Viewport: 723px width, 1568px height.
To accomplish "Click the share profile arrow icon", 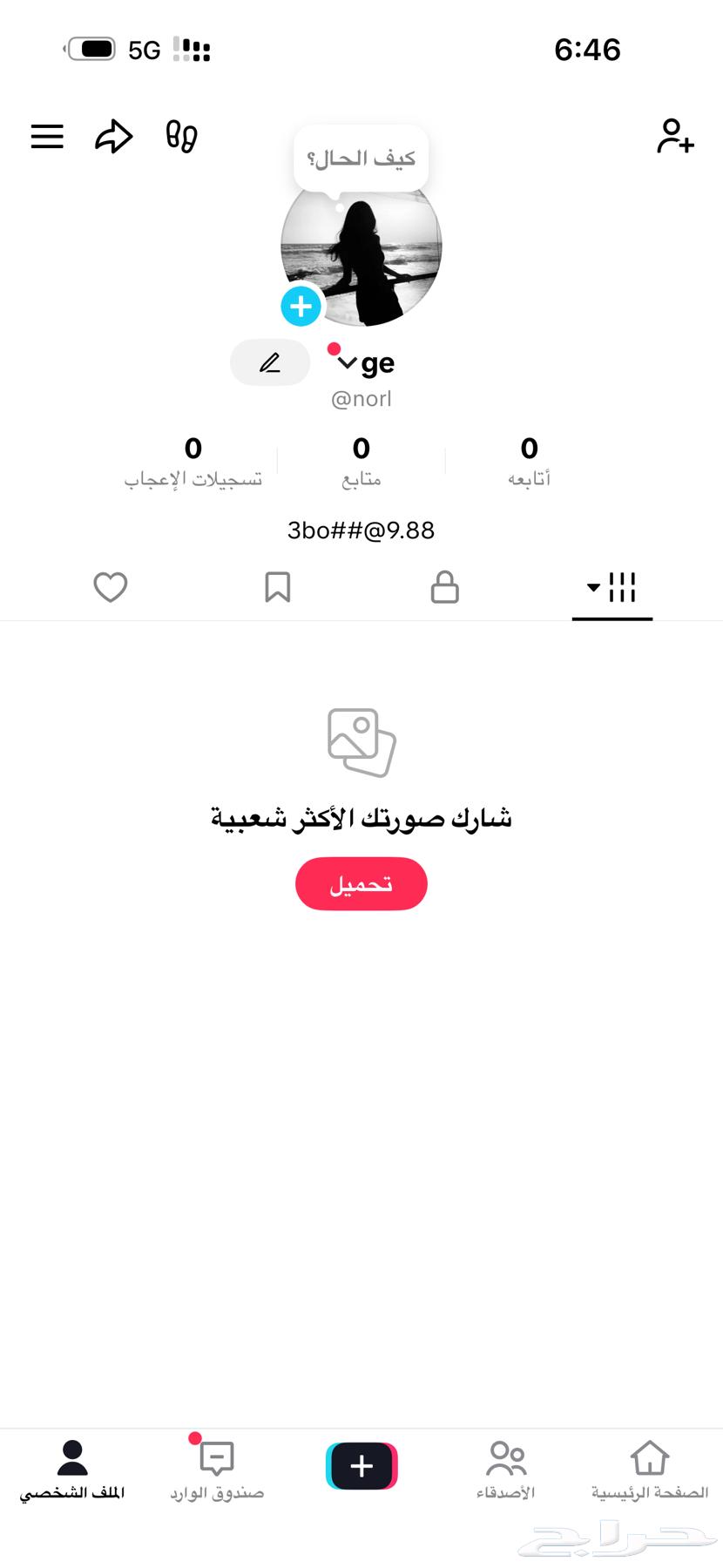I will pos(113,136).
